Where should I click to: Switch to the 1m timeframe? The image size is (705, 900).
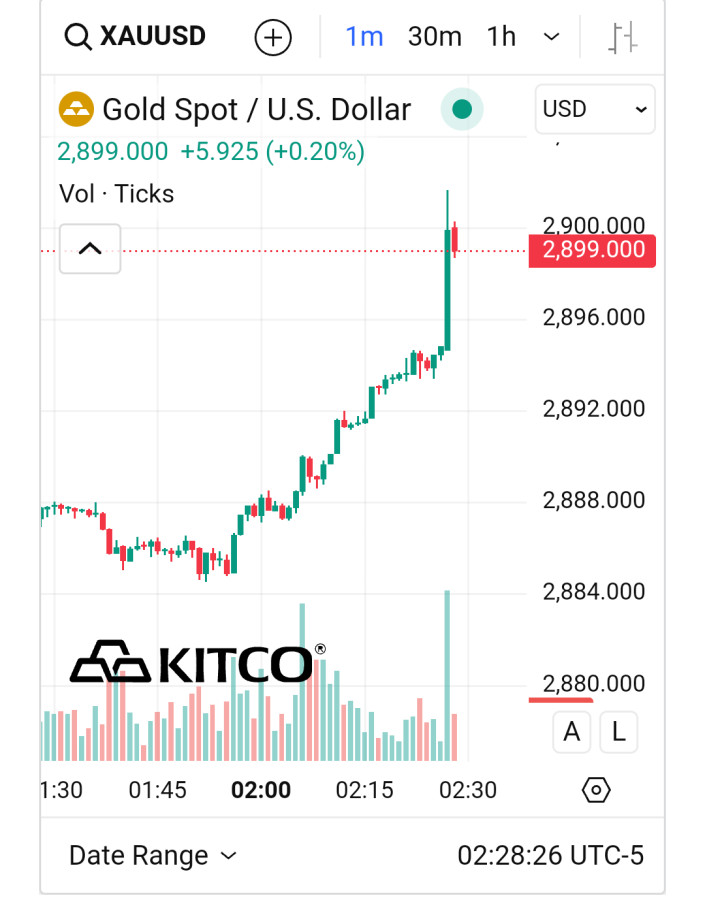[364, 37]
